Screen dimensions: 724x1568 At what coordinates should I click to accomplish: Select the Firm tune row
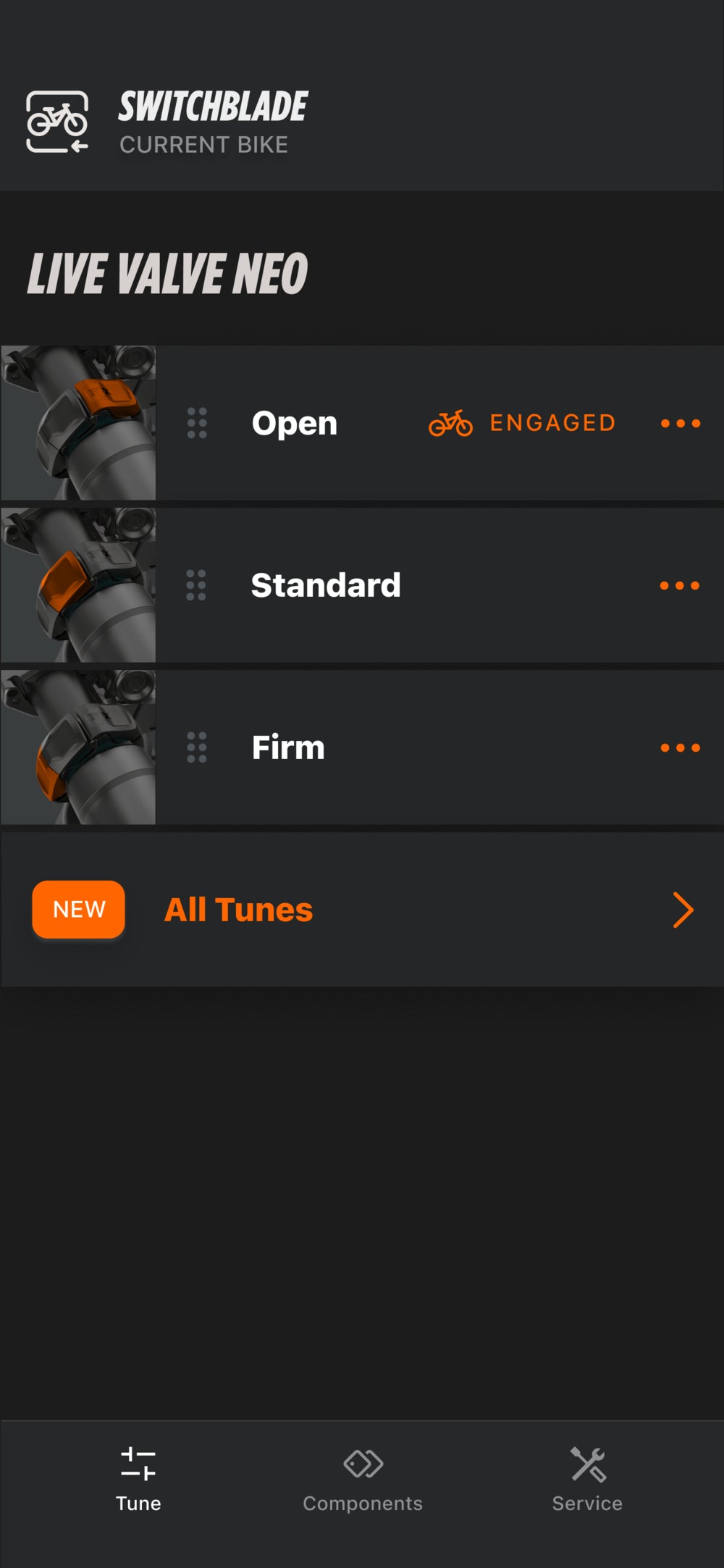click(x=288, y=748)
